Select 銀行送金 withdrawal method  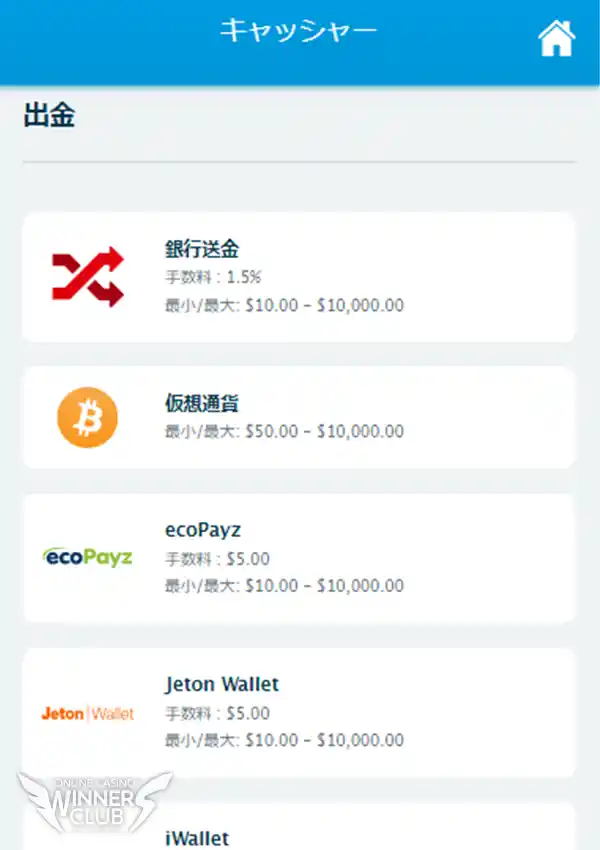298,277
